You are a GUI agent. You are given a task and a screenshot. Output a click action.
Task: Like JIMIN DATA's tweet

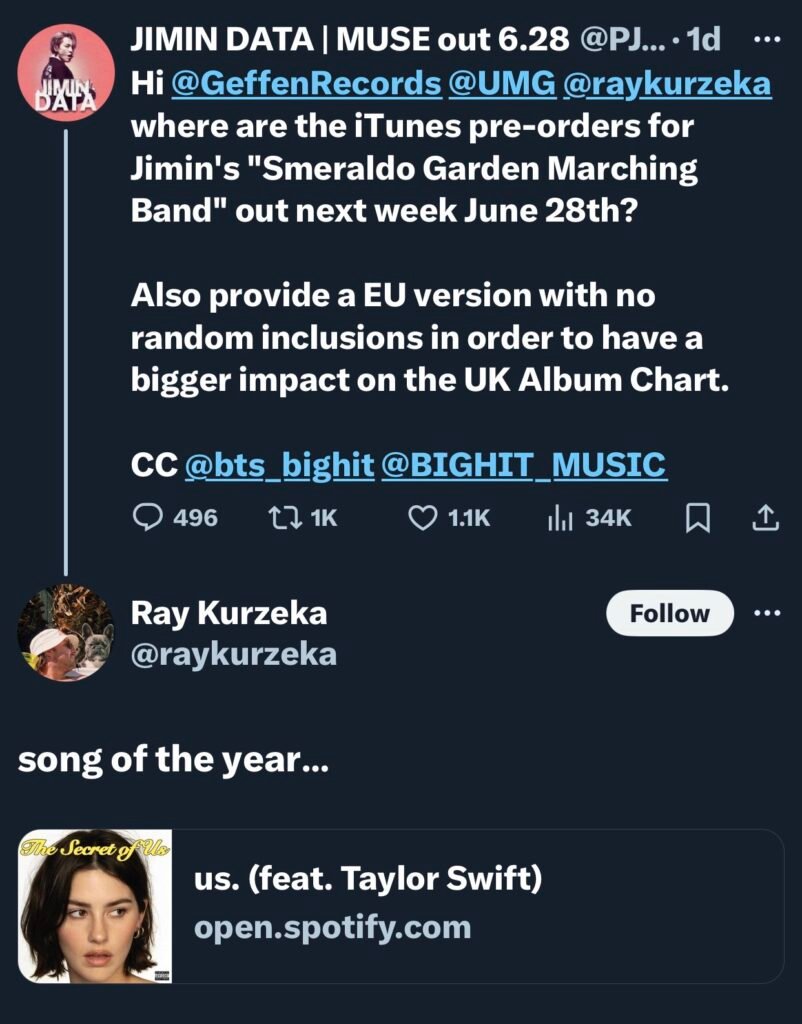click(x=424, y=517)
